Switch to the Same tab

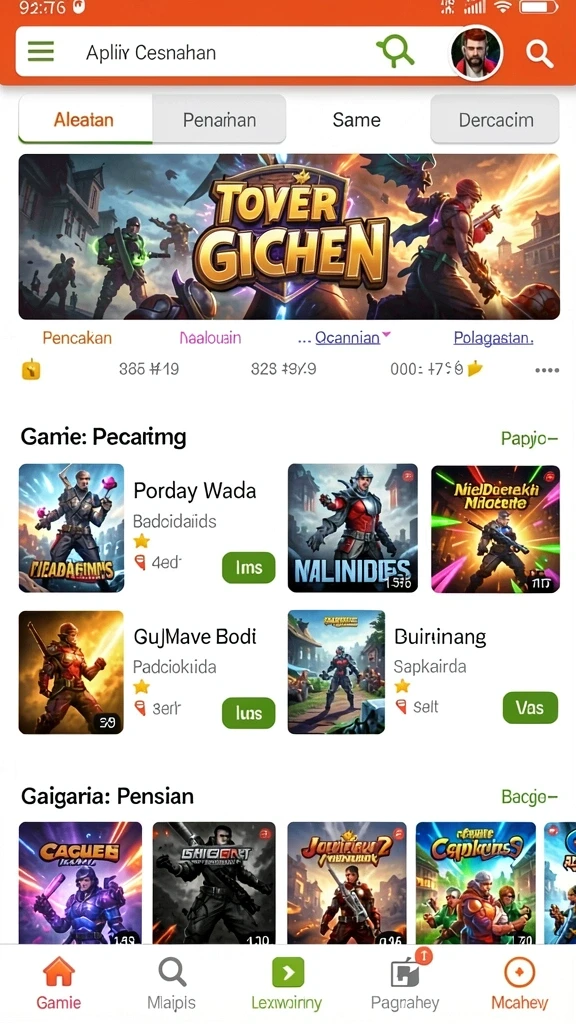357,120
